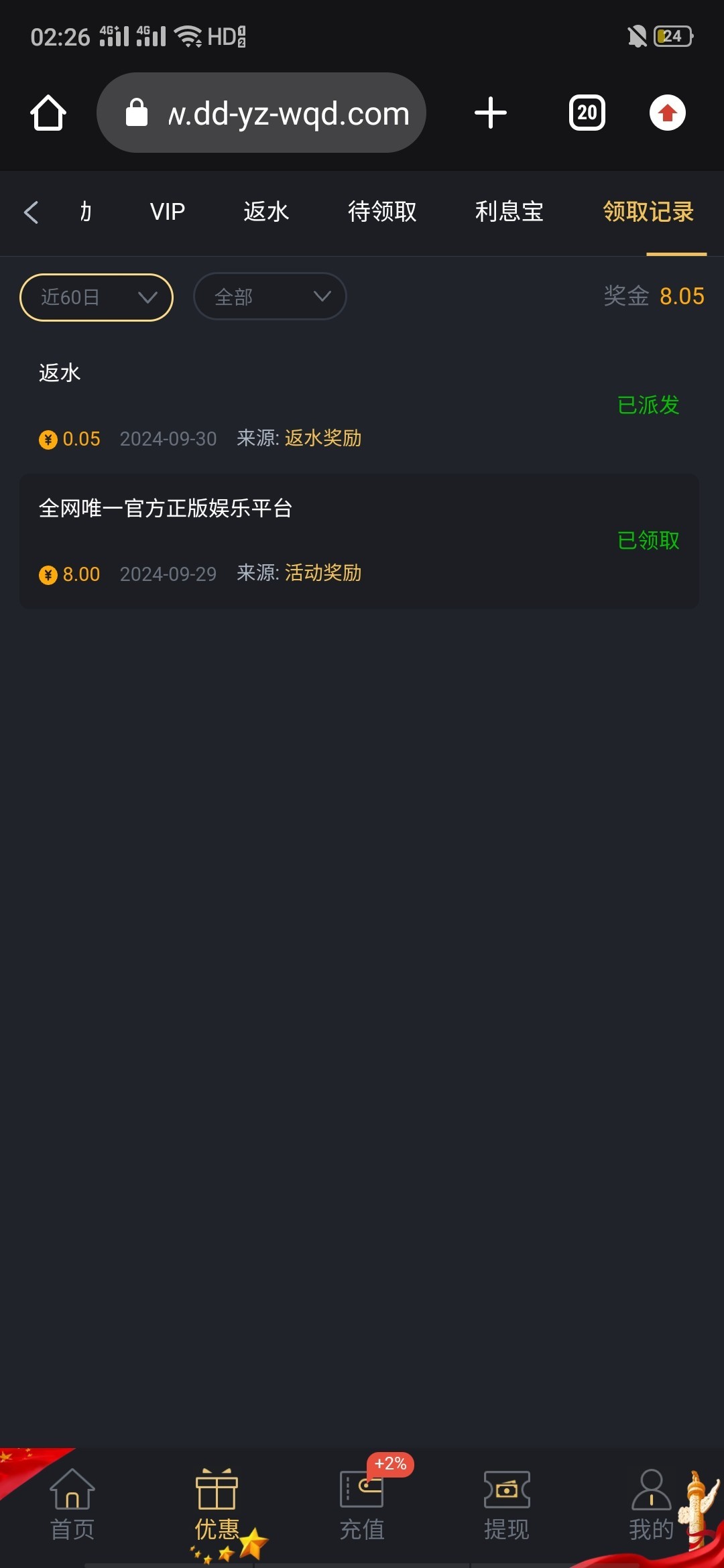Open a new browser tab

(491, 113)
